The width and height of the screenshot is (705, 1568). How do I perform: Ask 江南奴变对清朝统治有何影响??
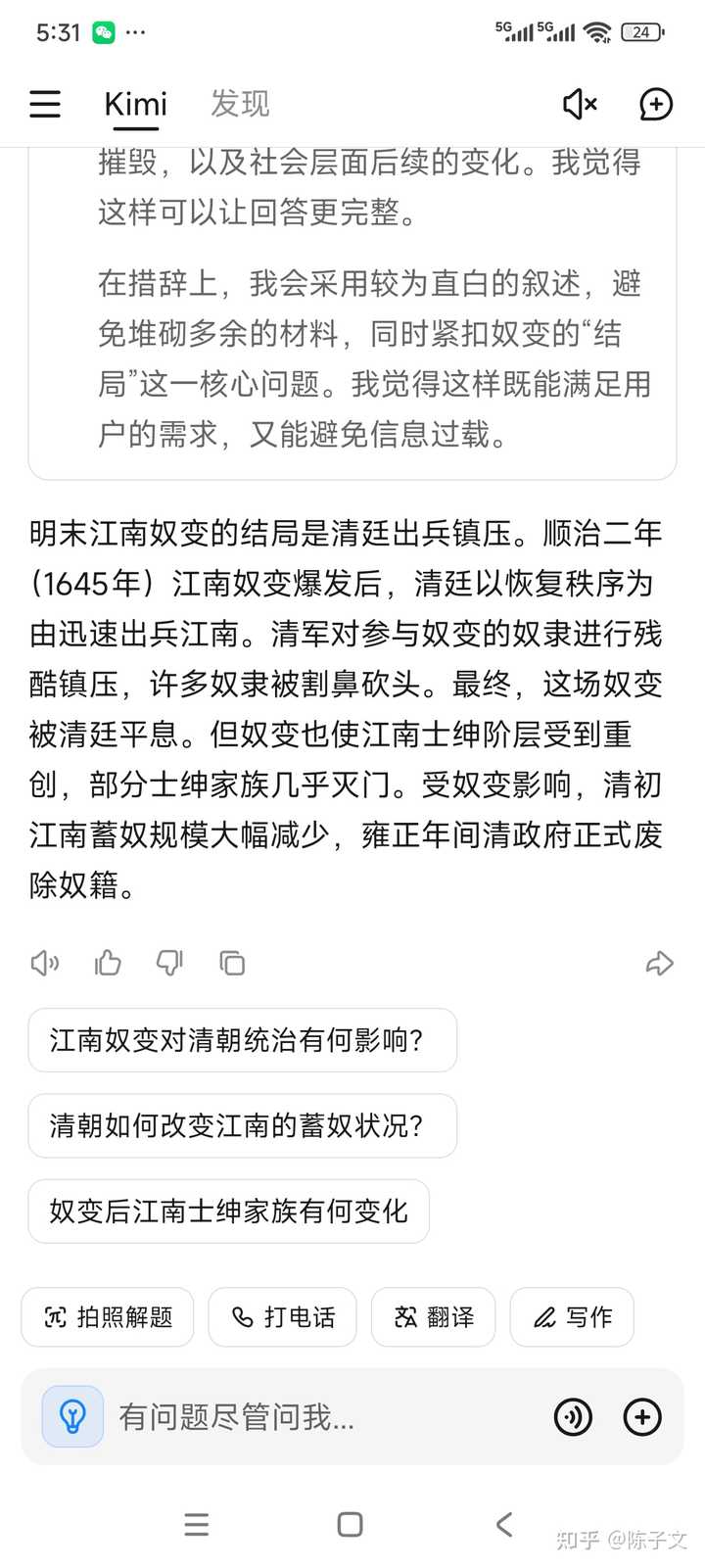coord(242,1040)
